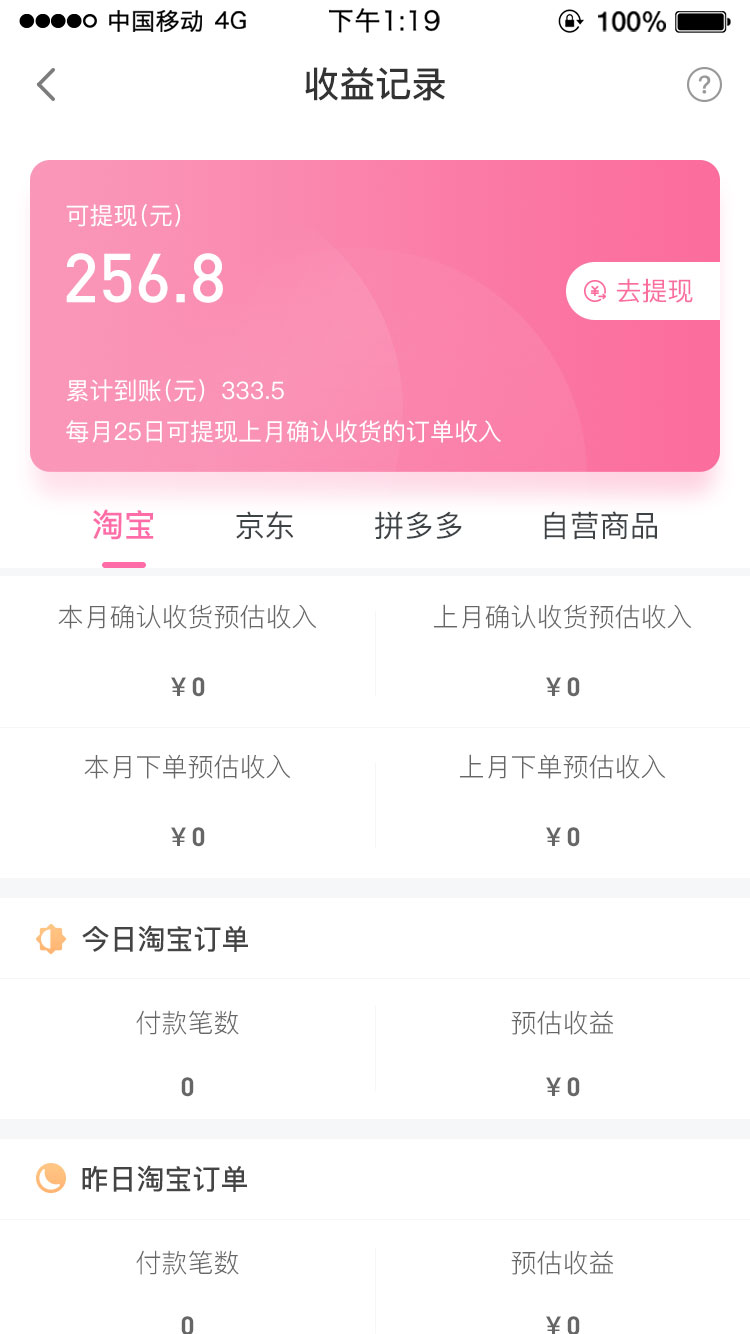The width and height of the screenshot is (750, 1334).
Task: Tap 付款笔数 under 昨日淘宝订单
Action: 187,1263
